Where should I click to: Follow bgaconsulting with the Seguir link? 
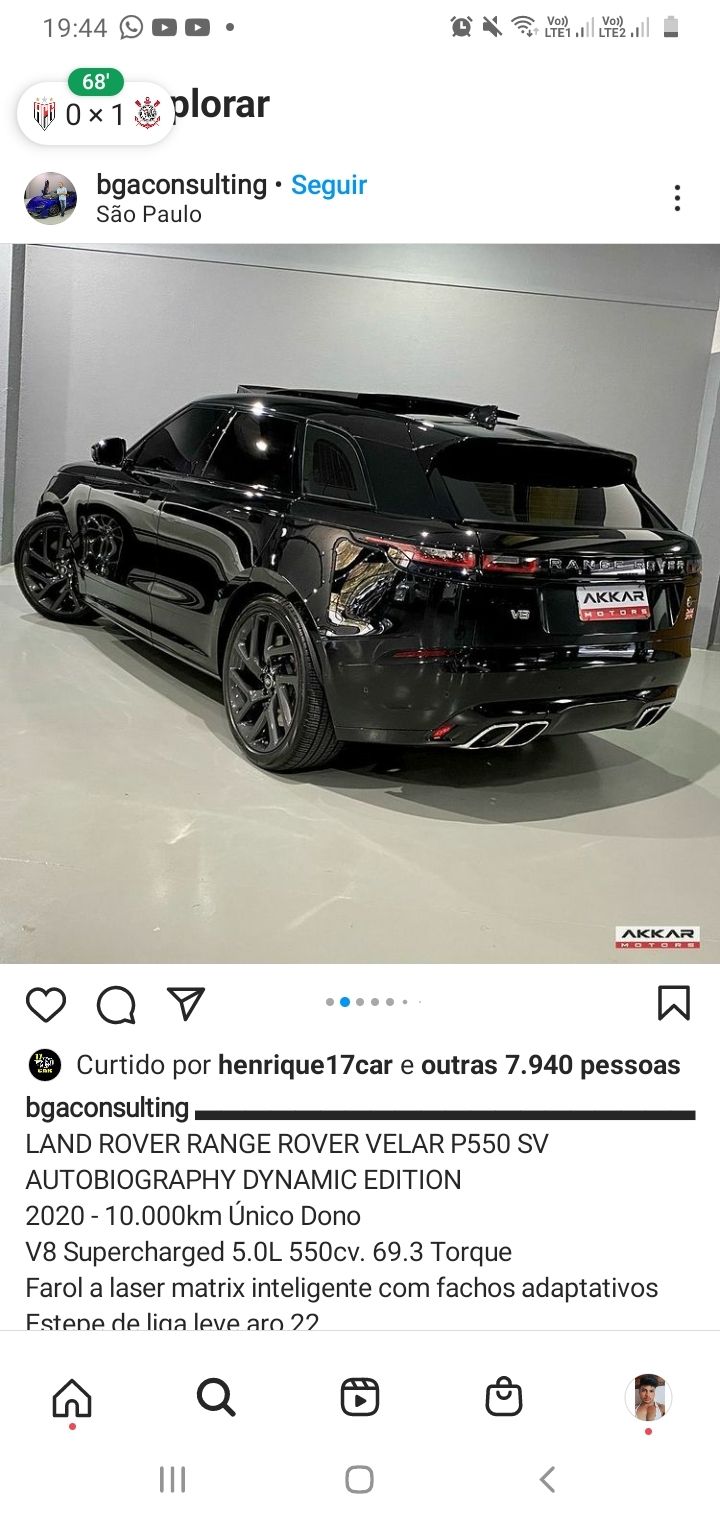tap(329, 185)
